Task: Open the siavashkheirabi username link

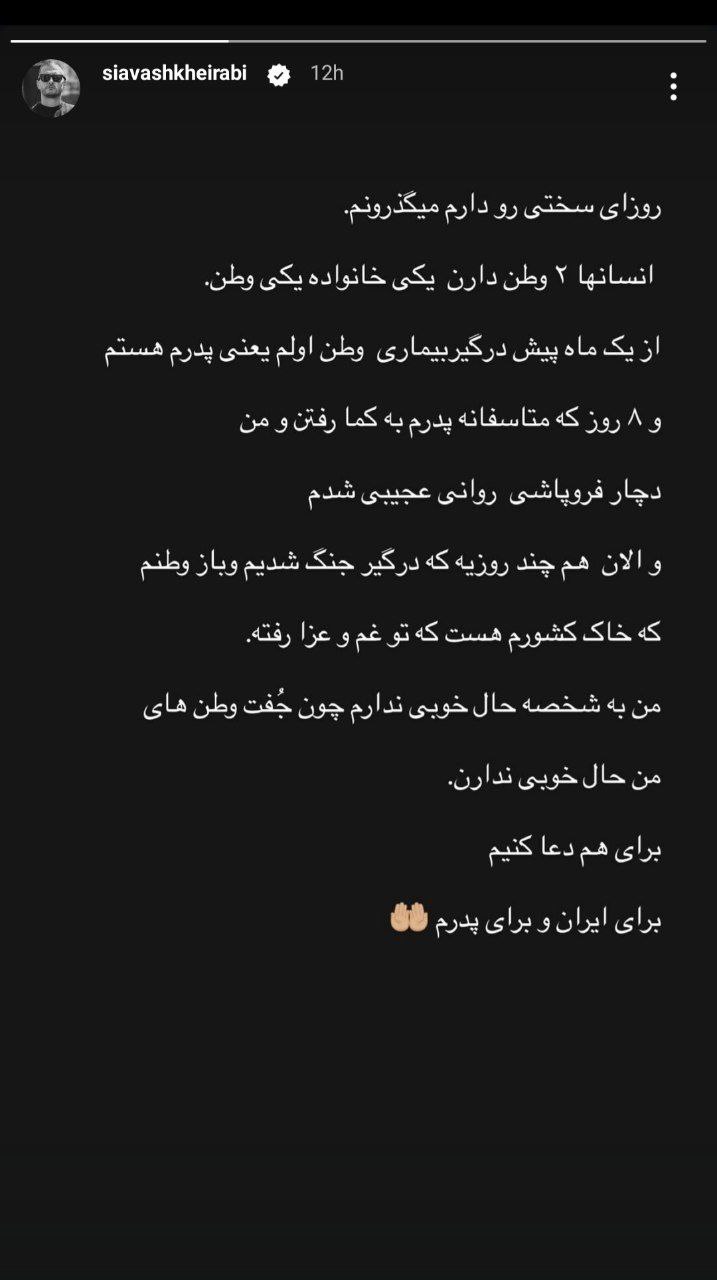Action: 174,74
